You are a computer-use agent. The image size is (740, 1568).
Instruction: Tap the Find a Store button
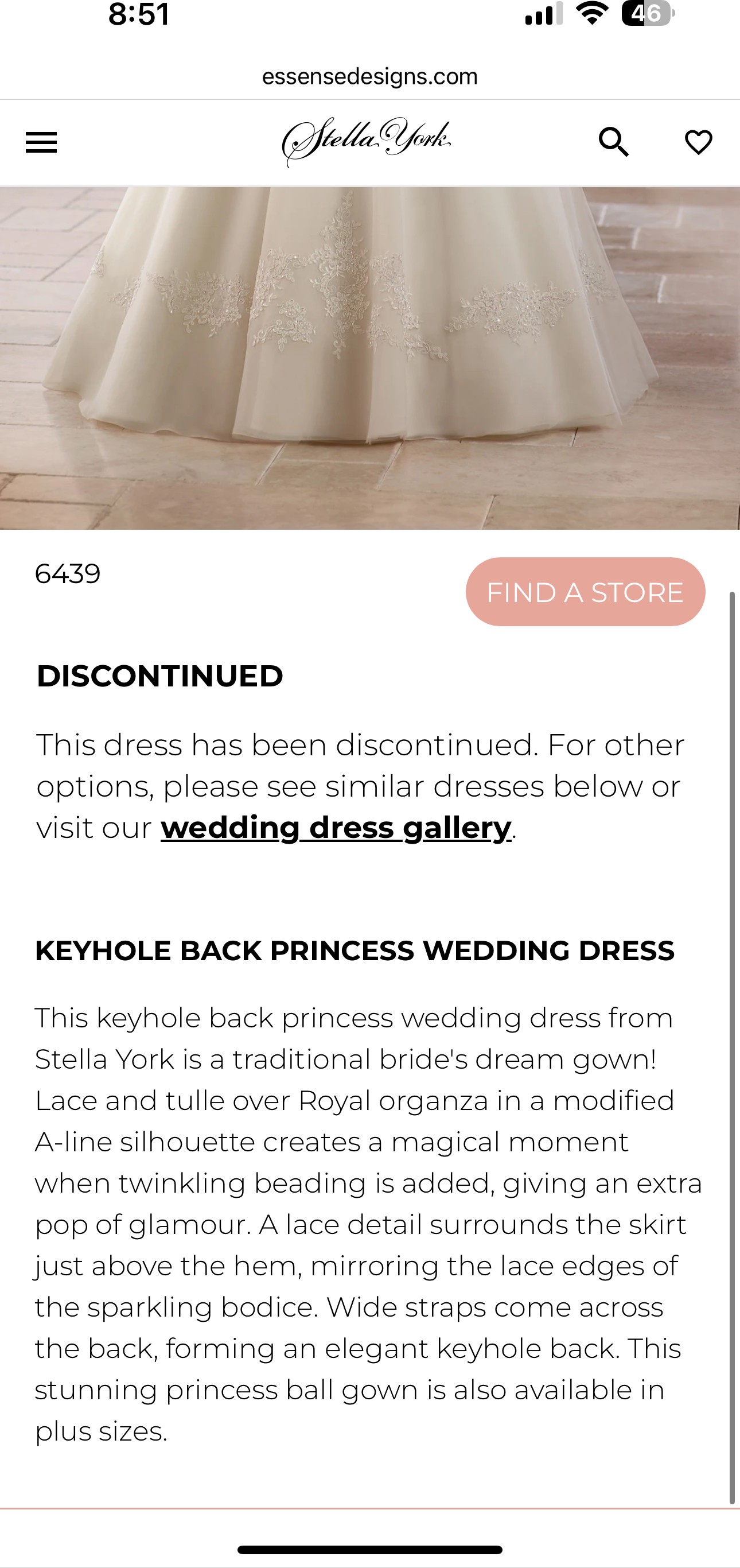tap(586, 592)
